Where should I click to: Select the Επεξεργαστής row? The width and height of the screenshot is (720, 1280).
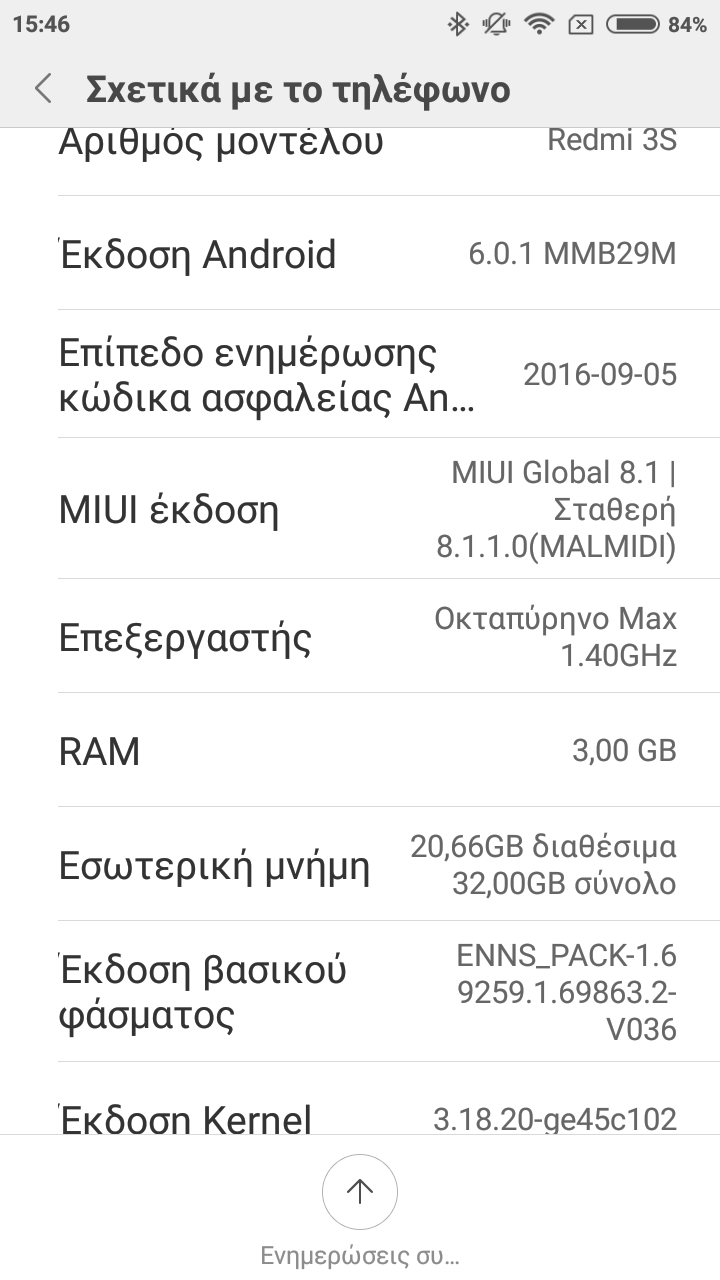[x=360, y=637]
